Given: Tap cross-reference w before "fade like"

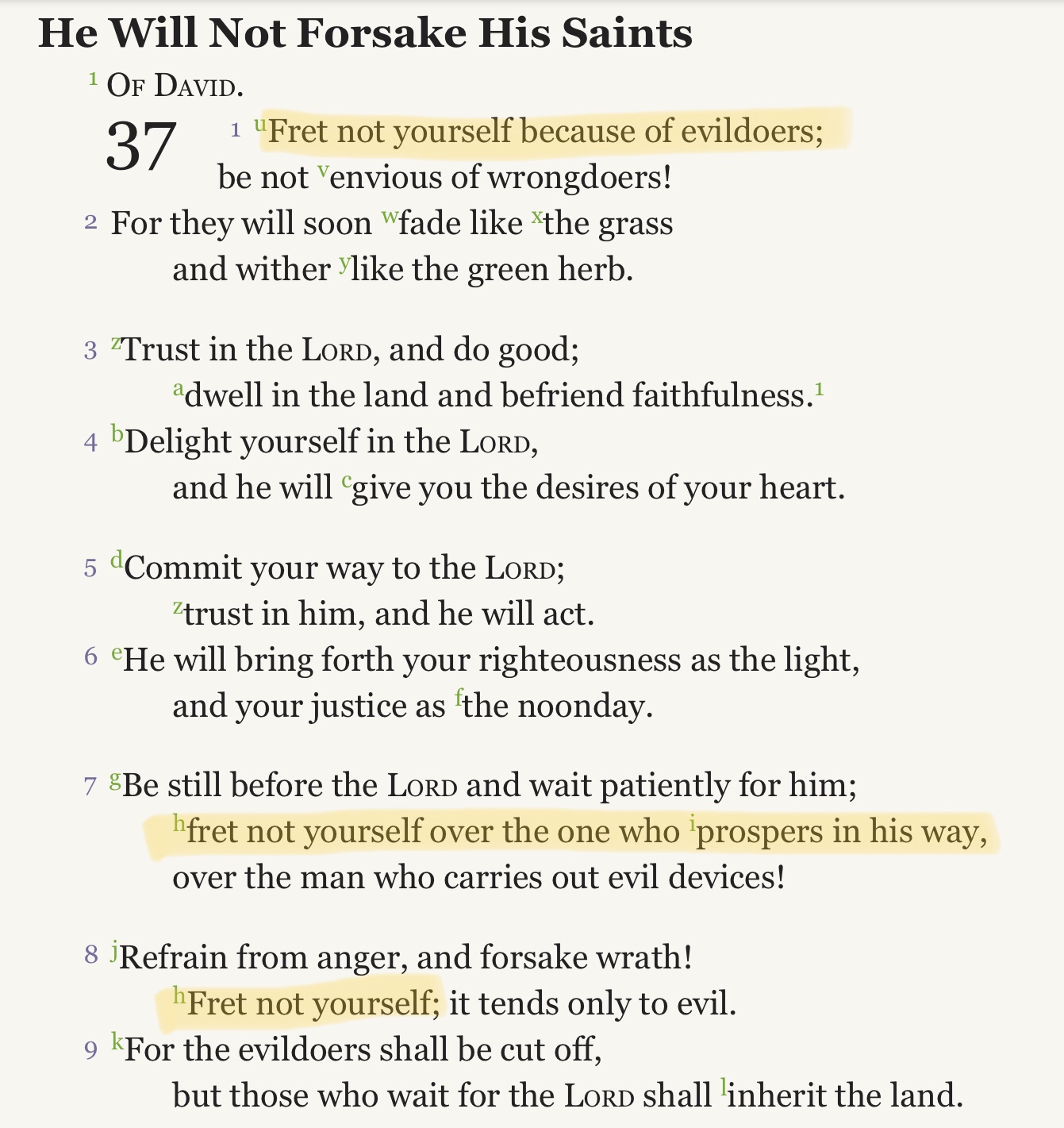Looking at the screenshot, I should 390,217.
